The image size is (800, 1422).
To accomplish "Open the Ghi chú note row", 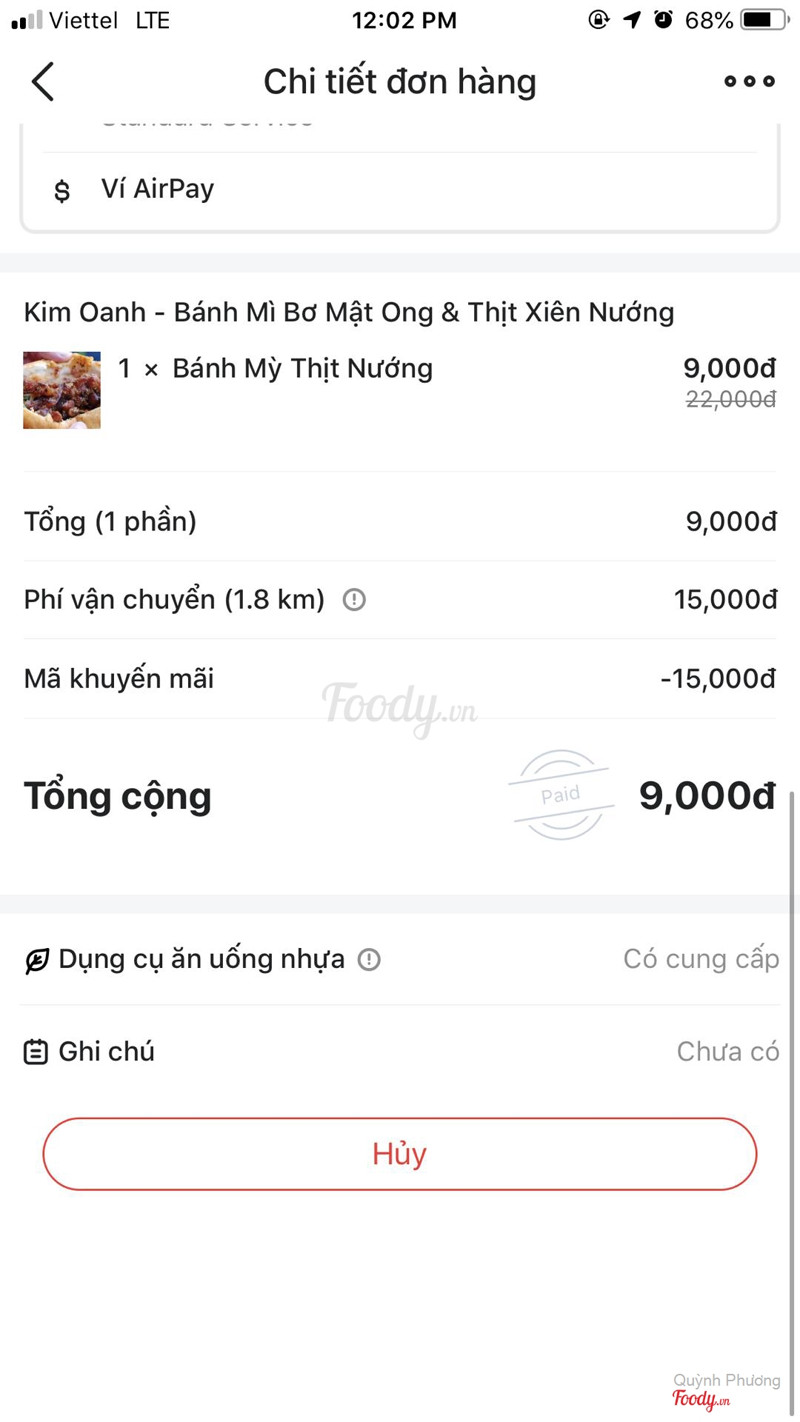I will coord(400,1052).
